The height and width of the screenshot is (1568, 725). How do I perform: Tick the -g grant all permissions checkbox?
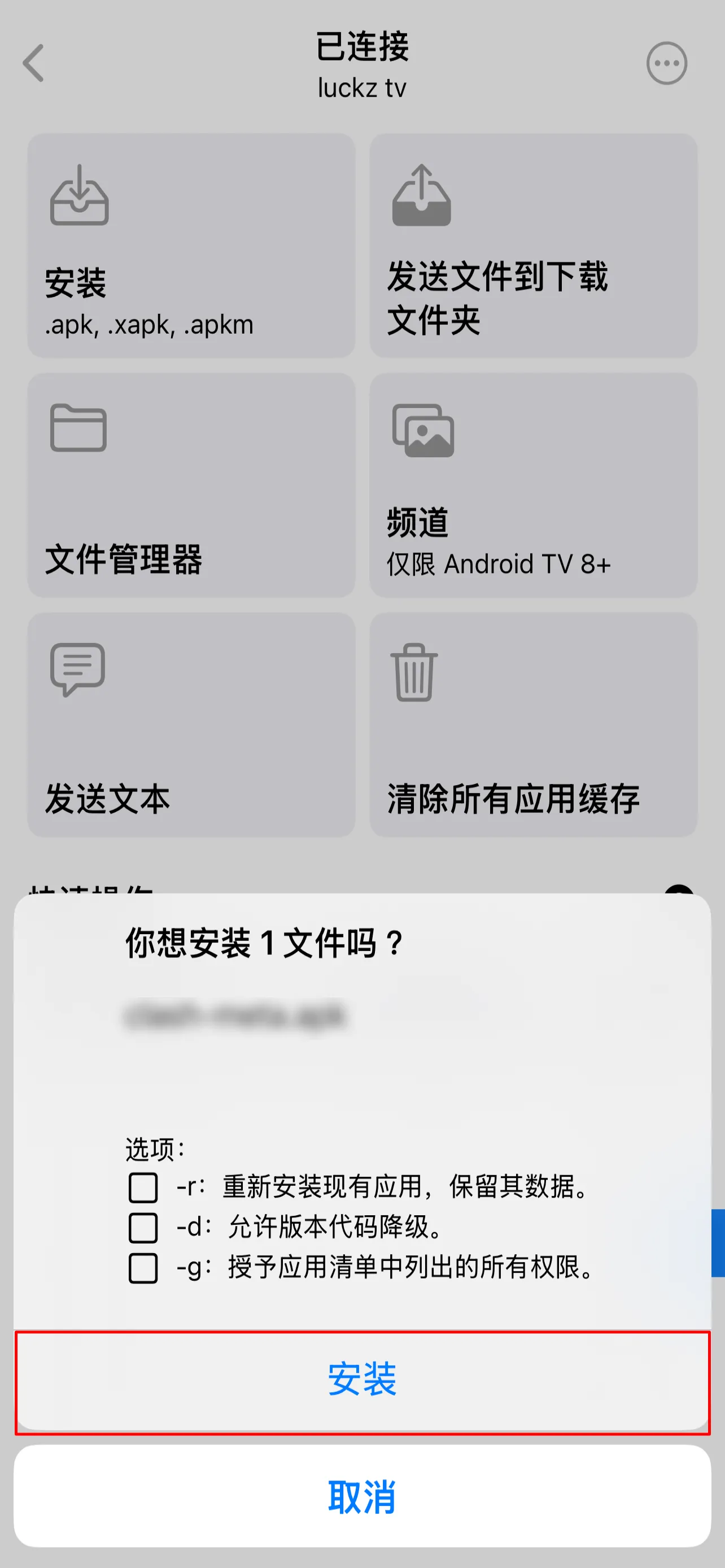(x=143, y=1268)
